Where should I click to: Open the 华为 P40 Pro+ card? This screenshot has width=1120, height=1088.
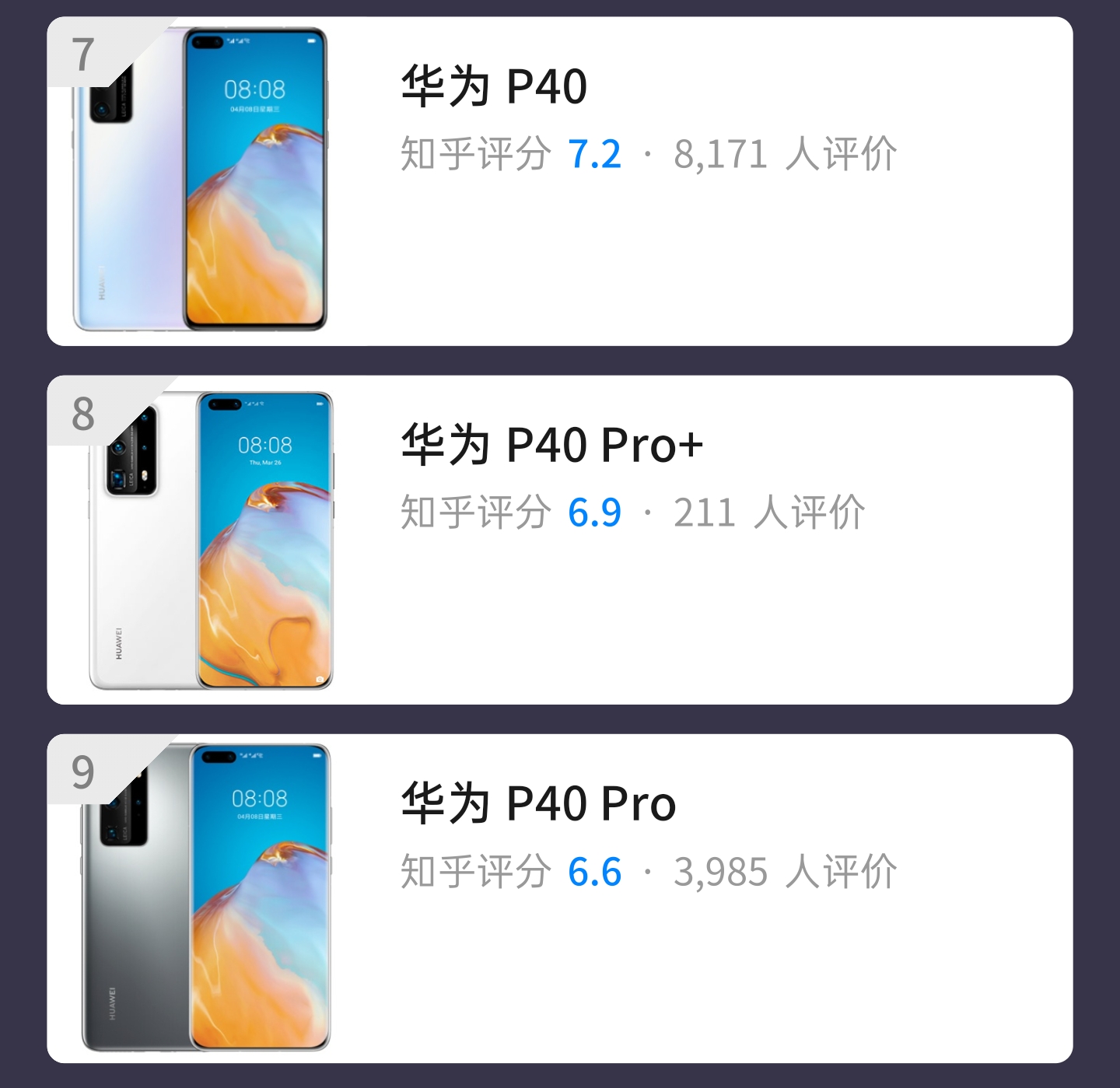[559, 540]
